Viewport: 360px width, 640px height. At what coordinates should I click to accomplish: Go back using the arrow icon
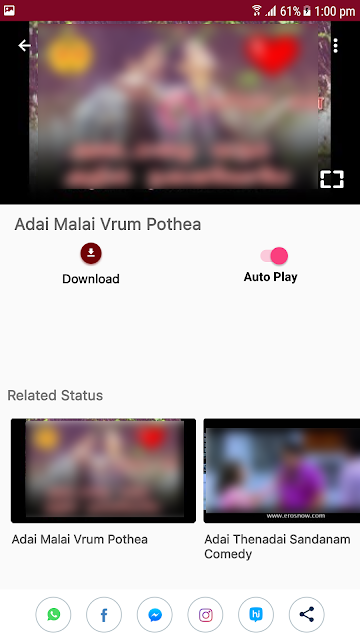coord(24,45)
